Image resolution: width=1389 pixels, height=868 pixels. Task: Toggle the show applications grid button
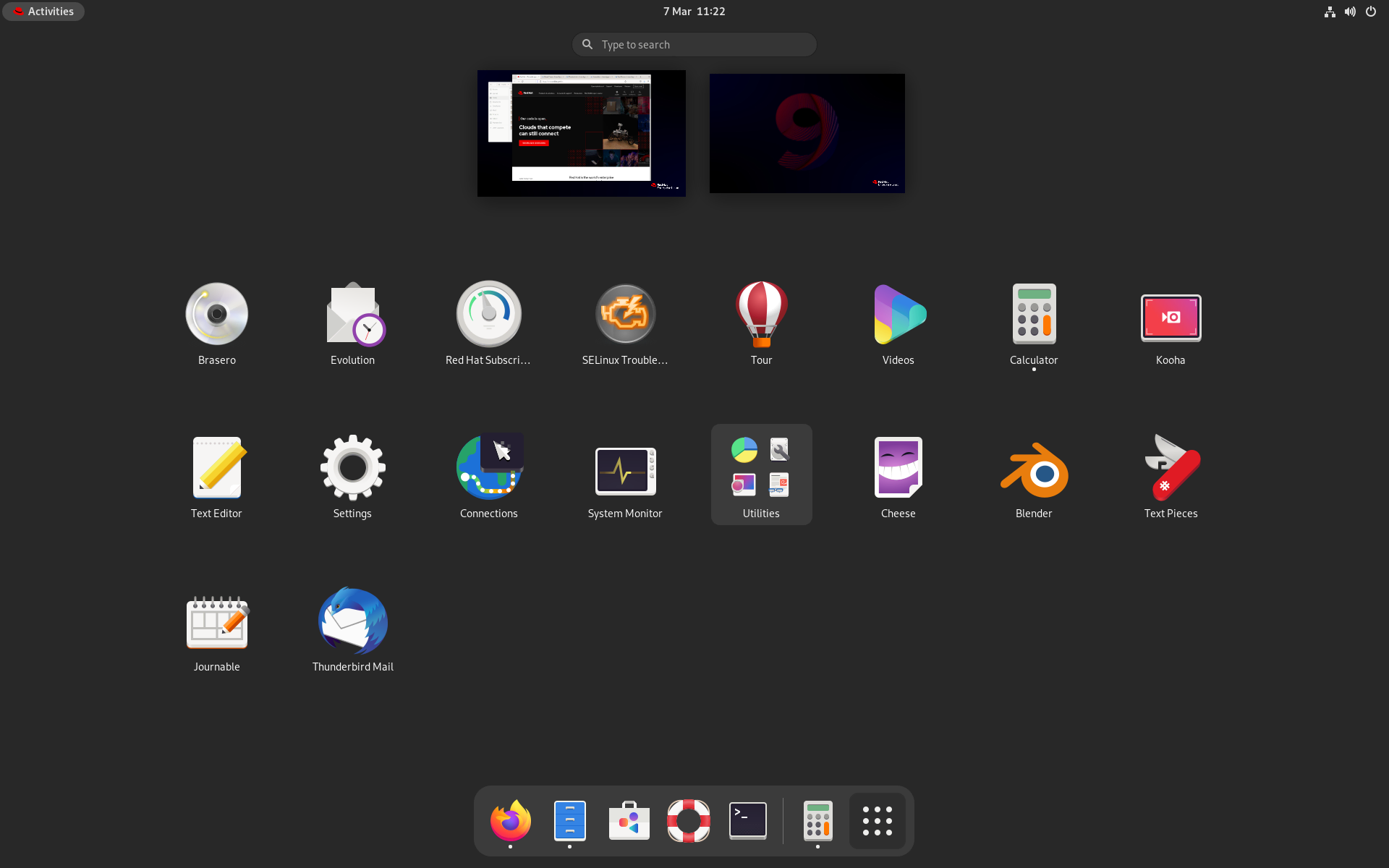click(877, 820)
